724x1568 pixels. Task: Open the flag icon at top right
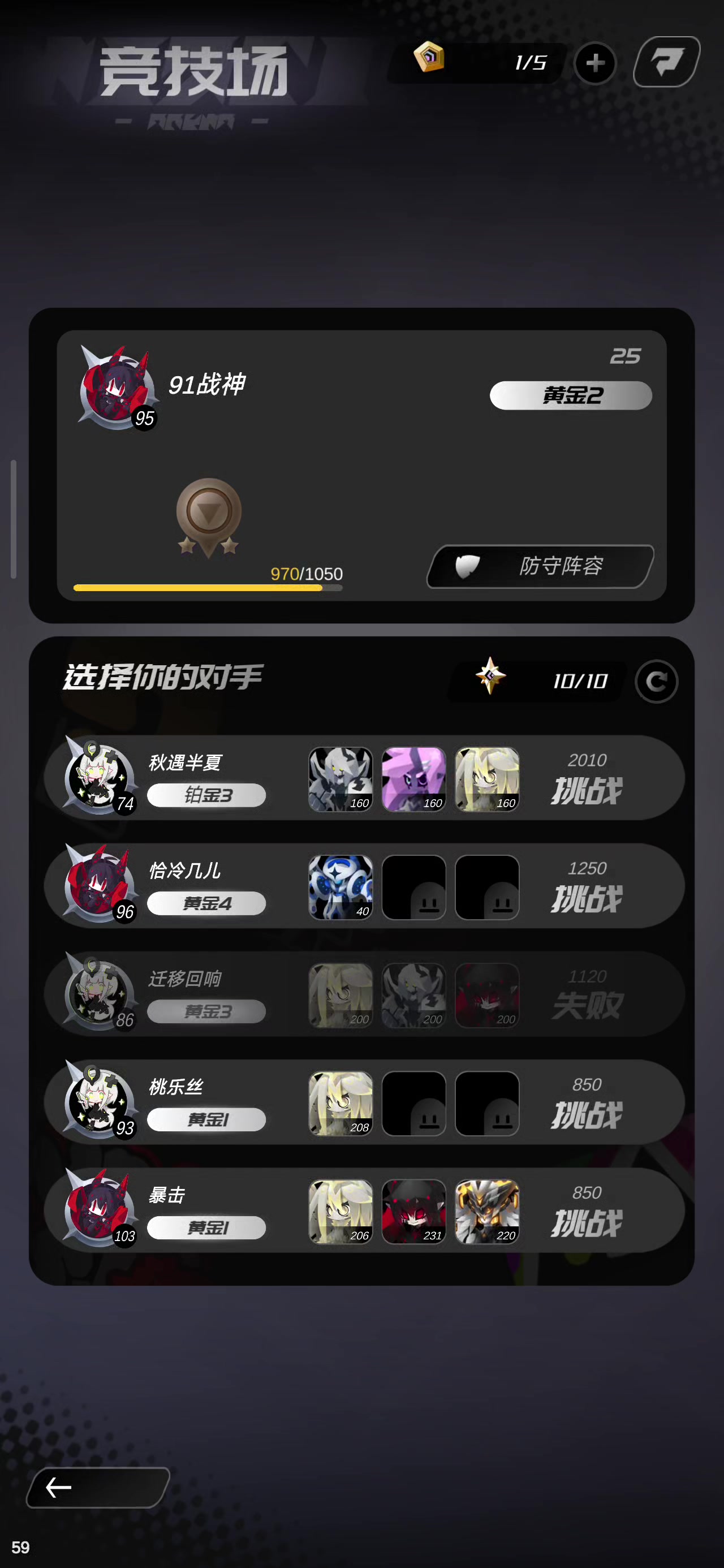(x=667, y=62)
